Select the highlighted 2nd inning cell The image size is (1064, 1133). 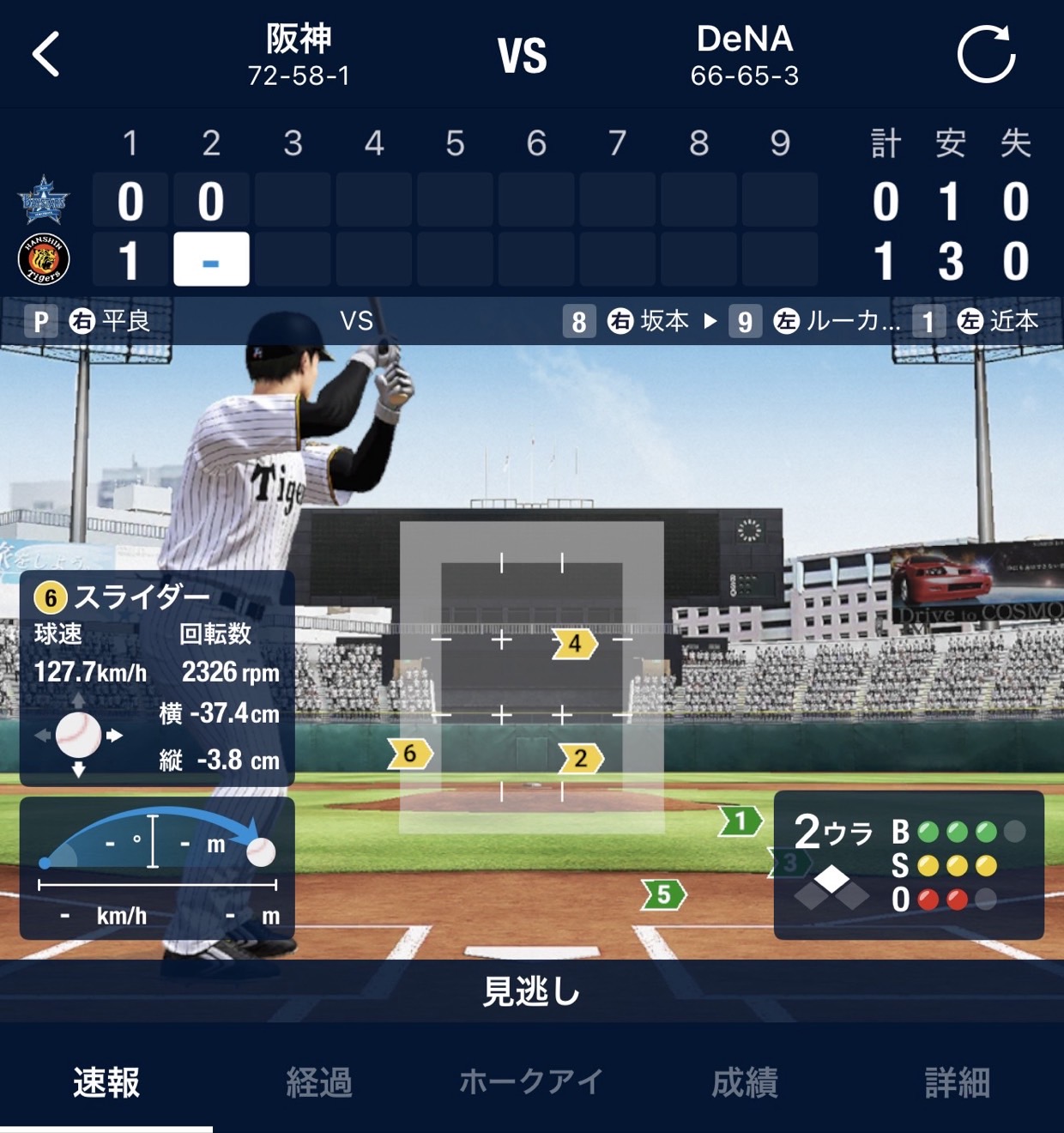click(211, 259)
